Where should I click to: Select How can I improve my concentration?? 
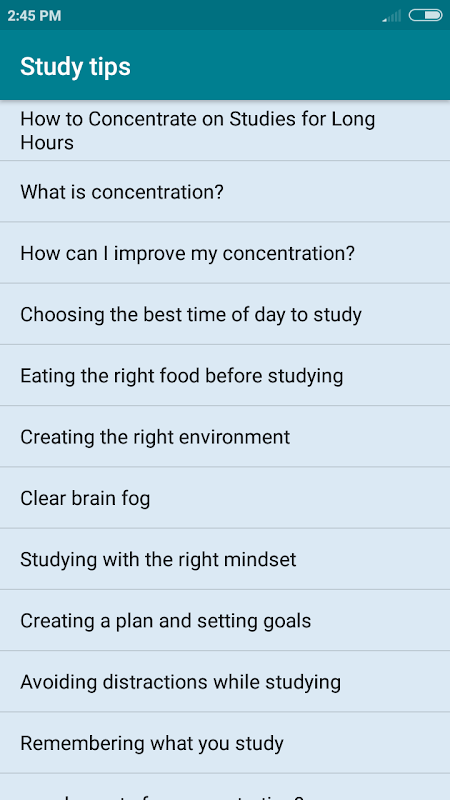[225, 253]
